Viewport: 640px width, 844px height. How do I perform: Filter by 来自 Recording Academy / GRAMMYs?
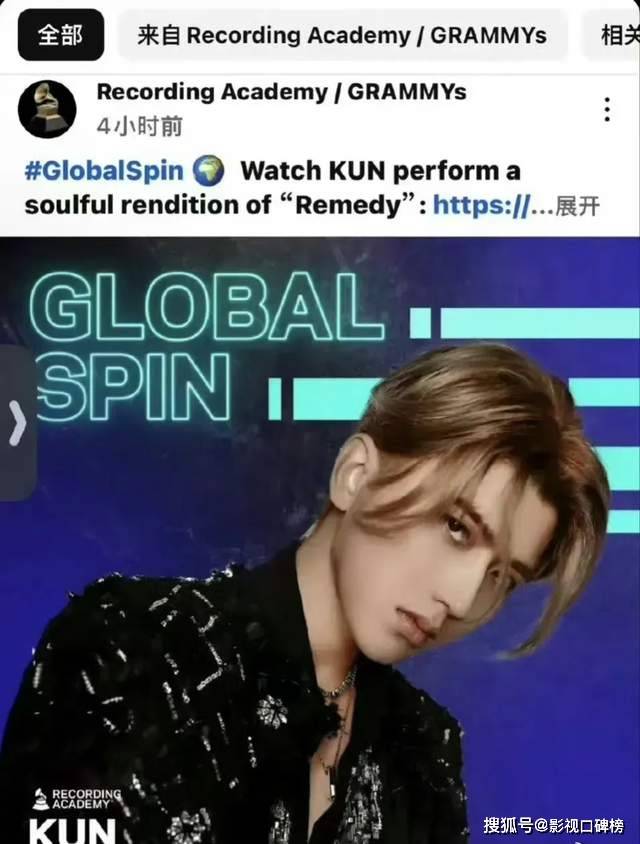point(342,36)
